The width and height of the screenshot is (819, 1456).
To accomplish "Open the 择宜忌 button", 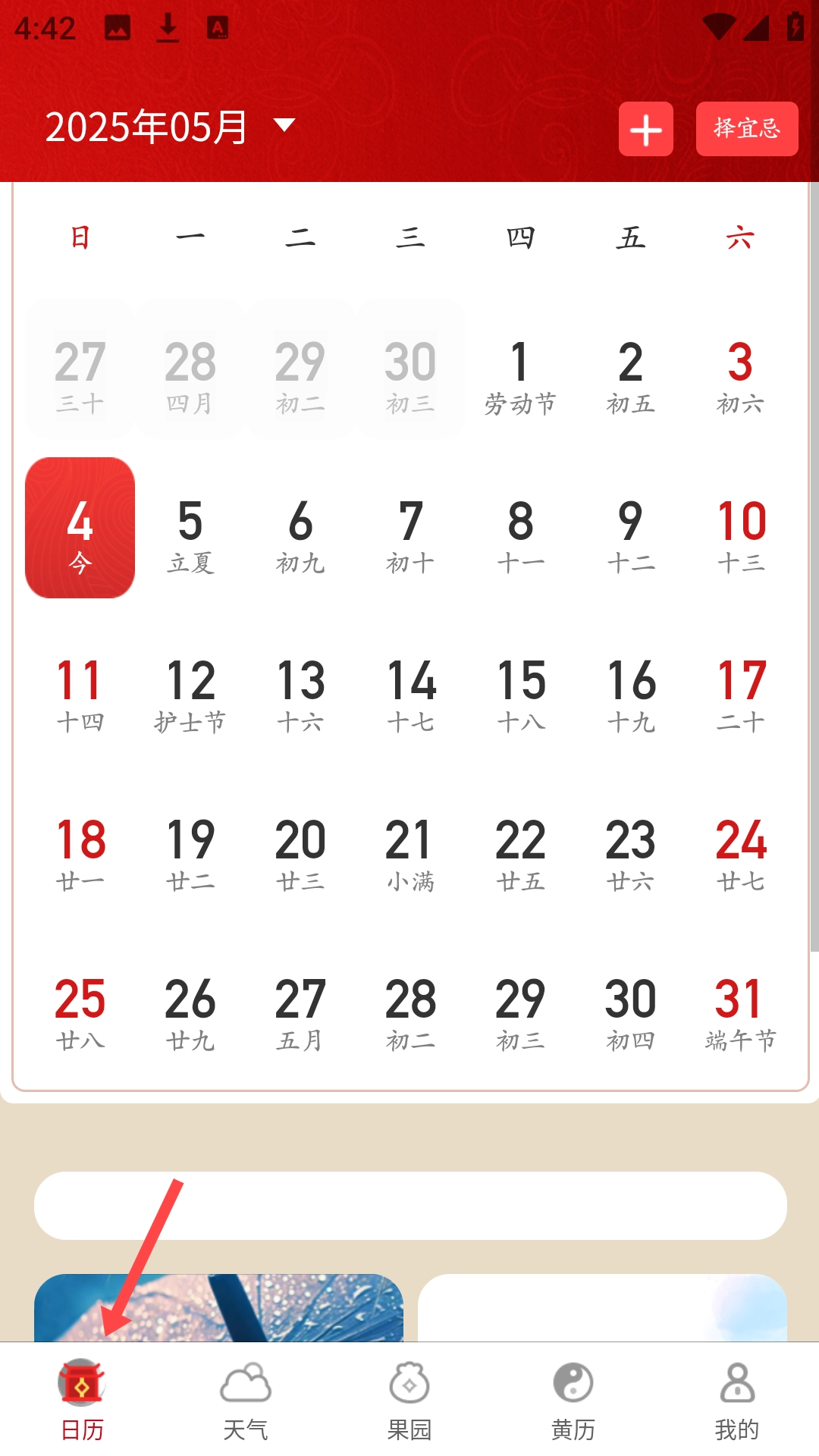I will (x=746, y=129).
